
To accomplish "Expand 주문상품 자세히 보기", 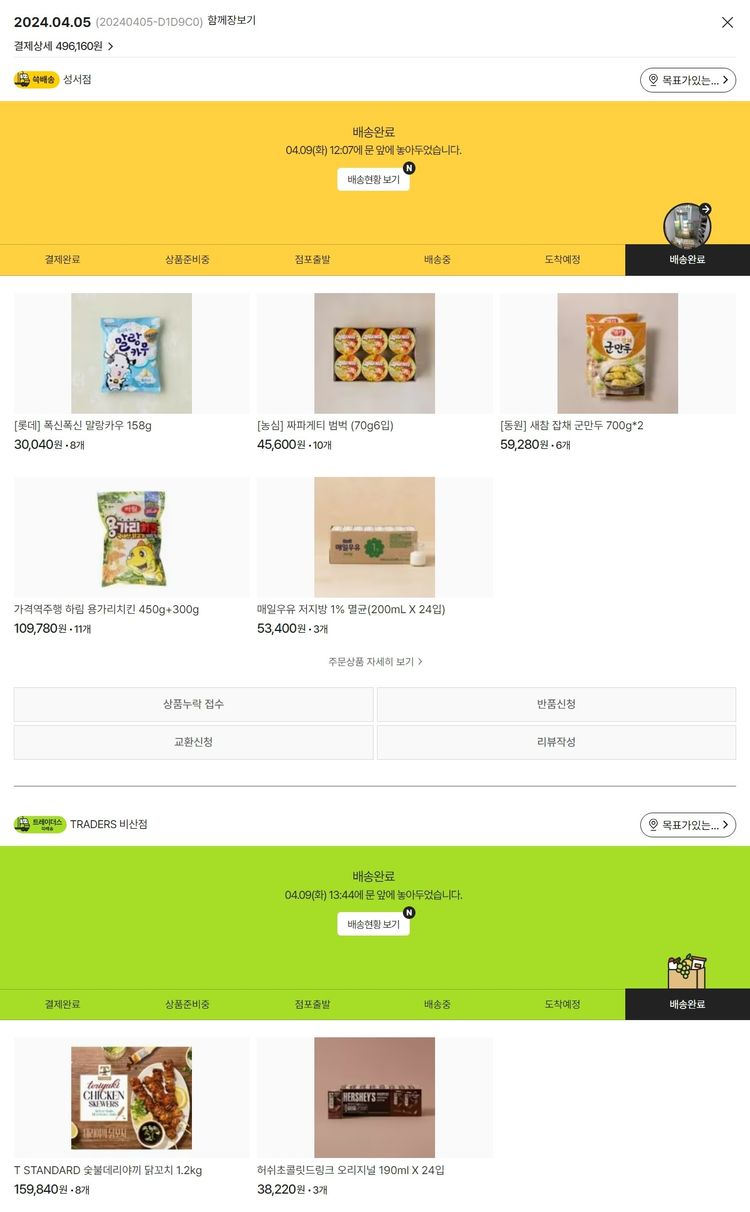I will click(375, 662).
